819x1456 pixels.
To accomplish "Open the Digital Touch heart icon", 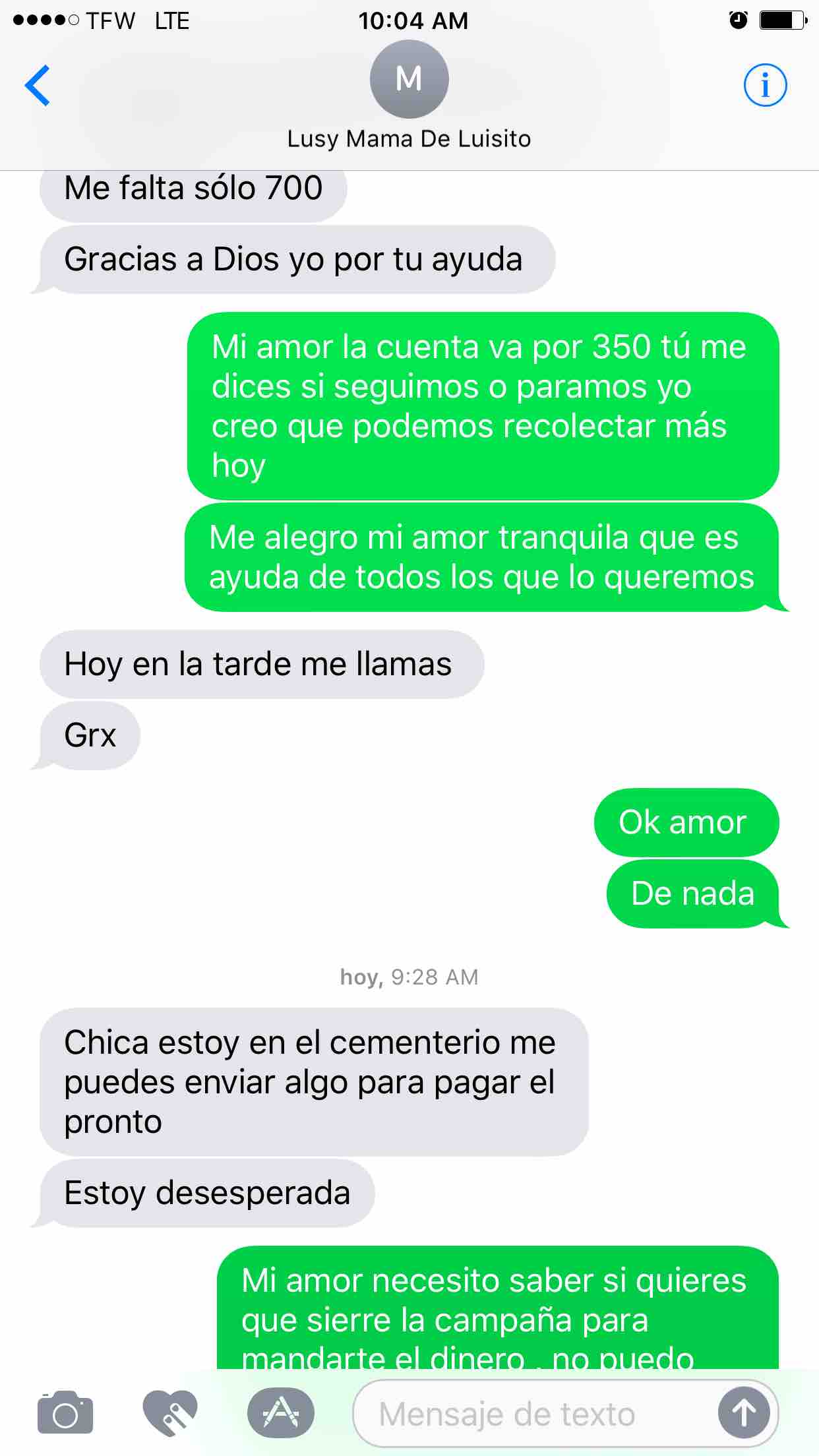I will click(x=170, y=1412).
